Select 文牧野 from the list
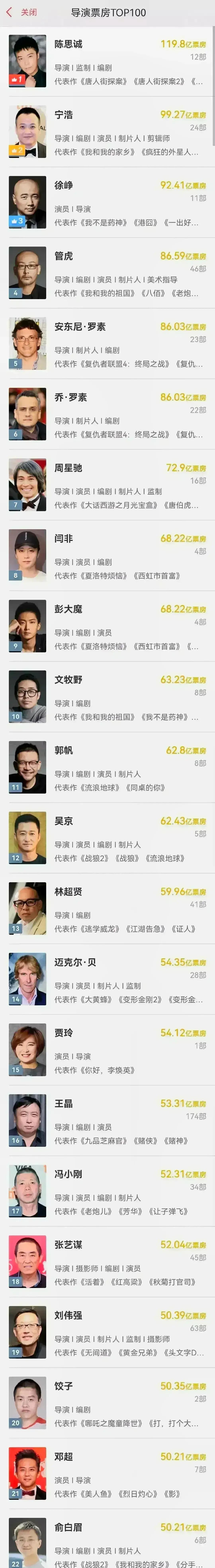215x1568 pixels. (x=107, y=696)
